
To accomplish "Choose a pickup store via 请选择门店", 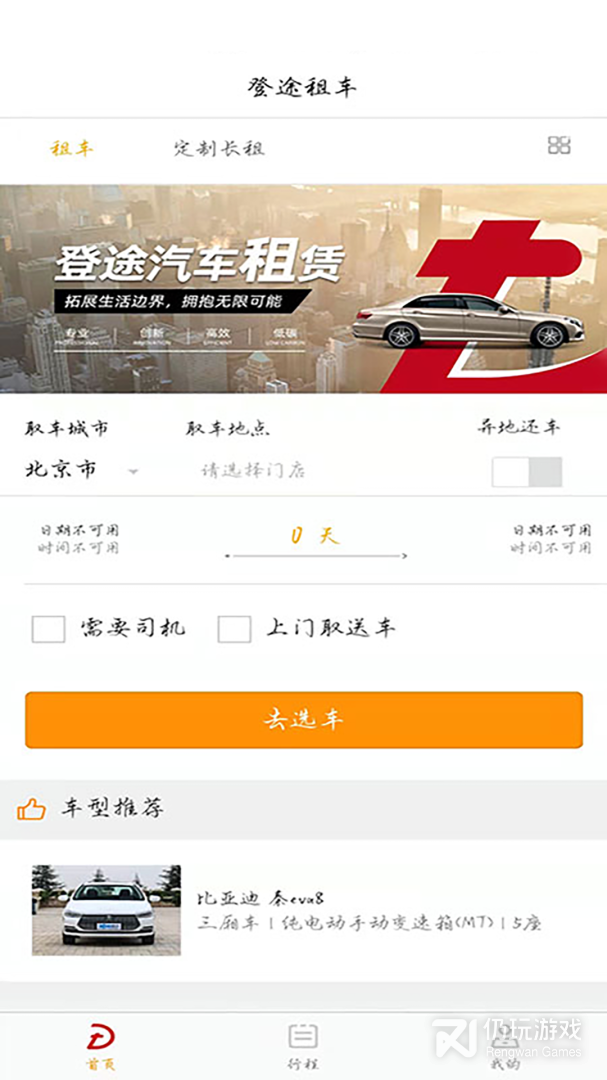I will click(253, 470).
